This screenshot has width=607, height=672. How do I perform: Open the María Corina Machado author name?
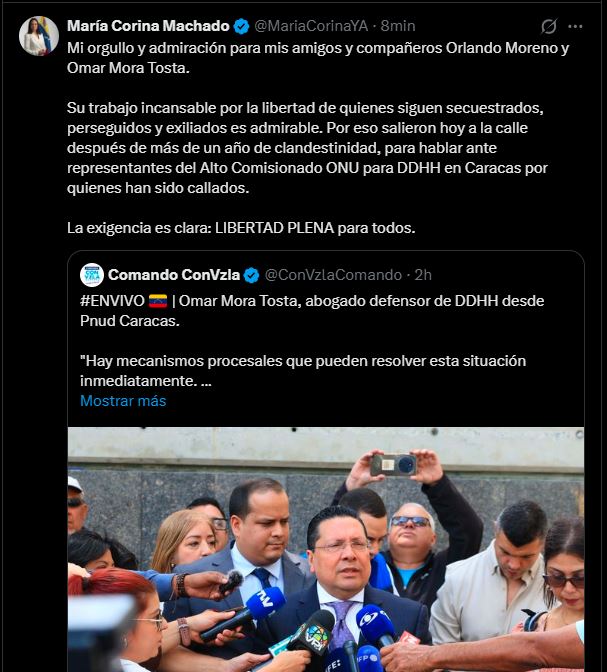pos(147,26)
